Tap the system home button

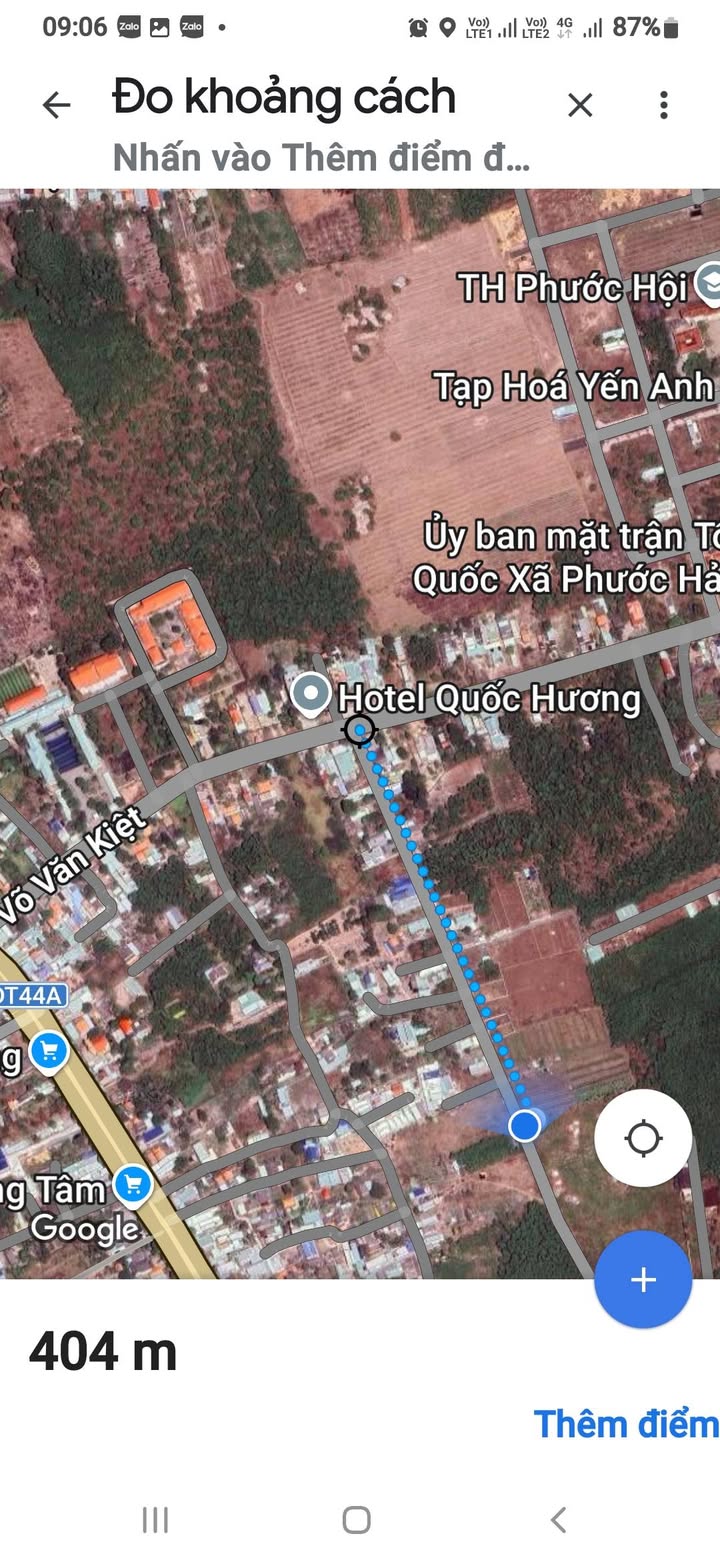(357, 1520)
